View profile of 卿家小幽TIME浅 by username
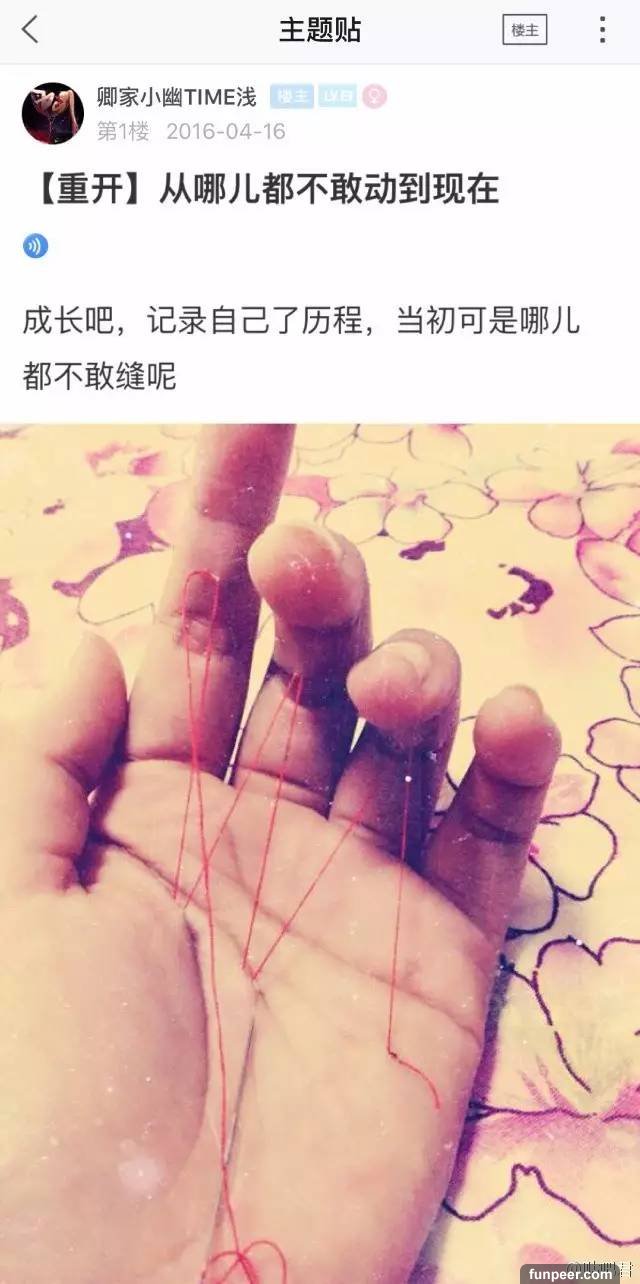The width and height of the screenshot is (640, 1284). [177, 97]
